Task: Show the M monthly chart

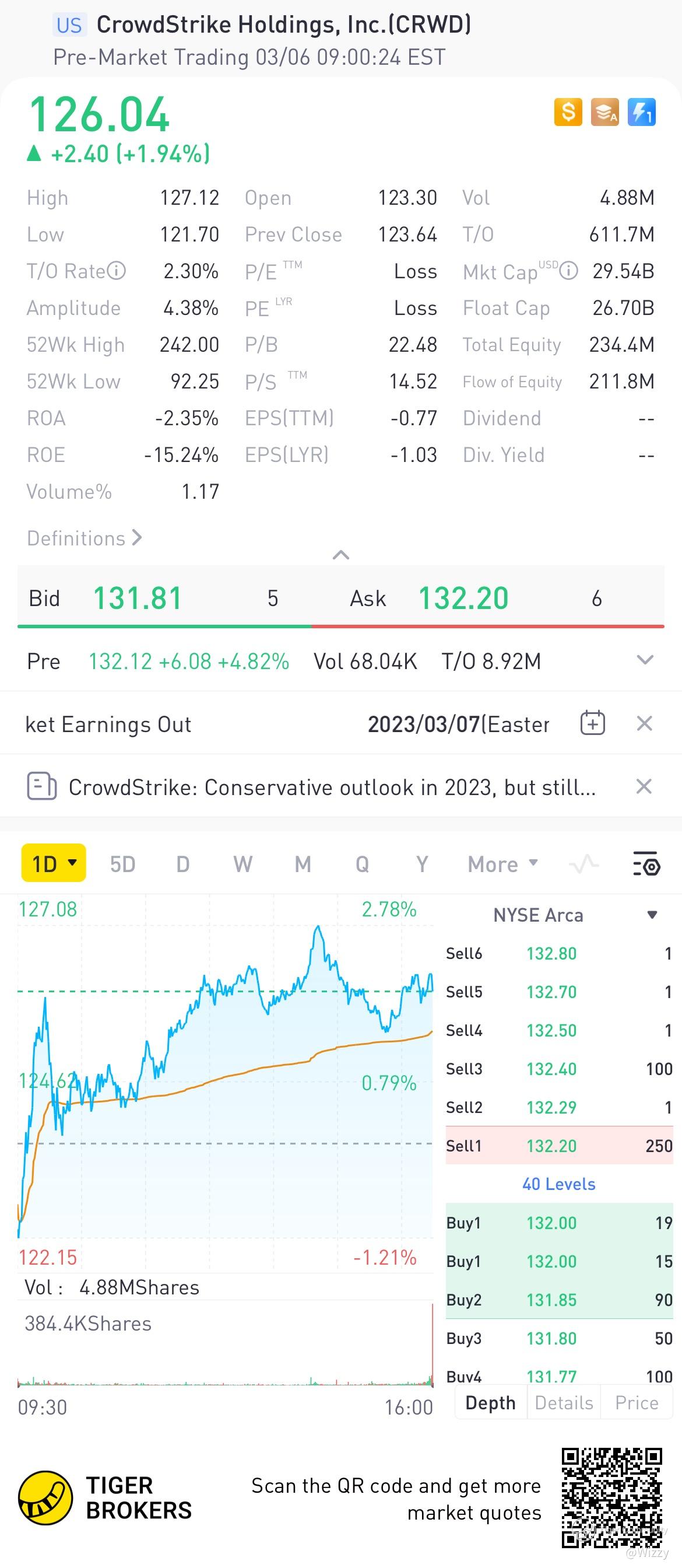Action: 303,864
